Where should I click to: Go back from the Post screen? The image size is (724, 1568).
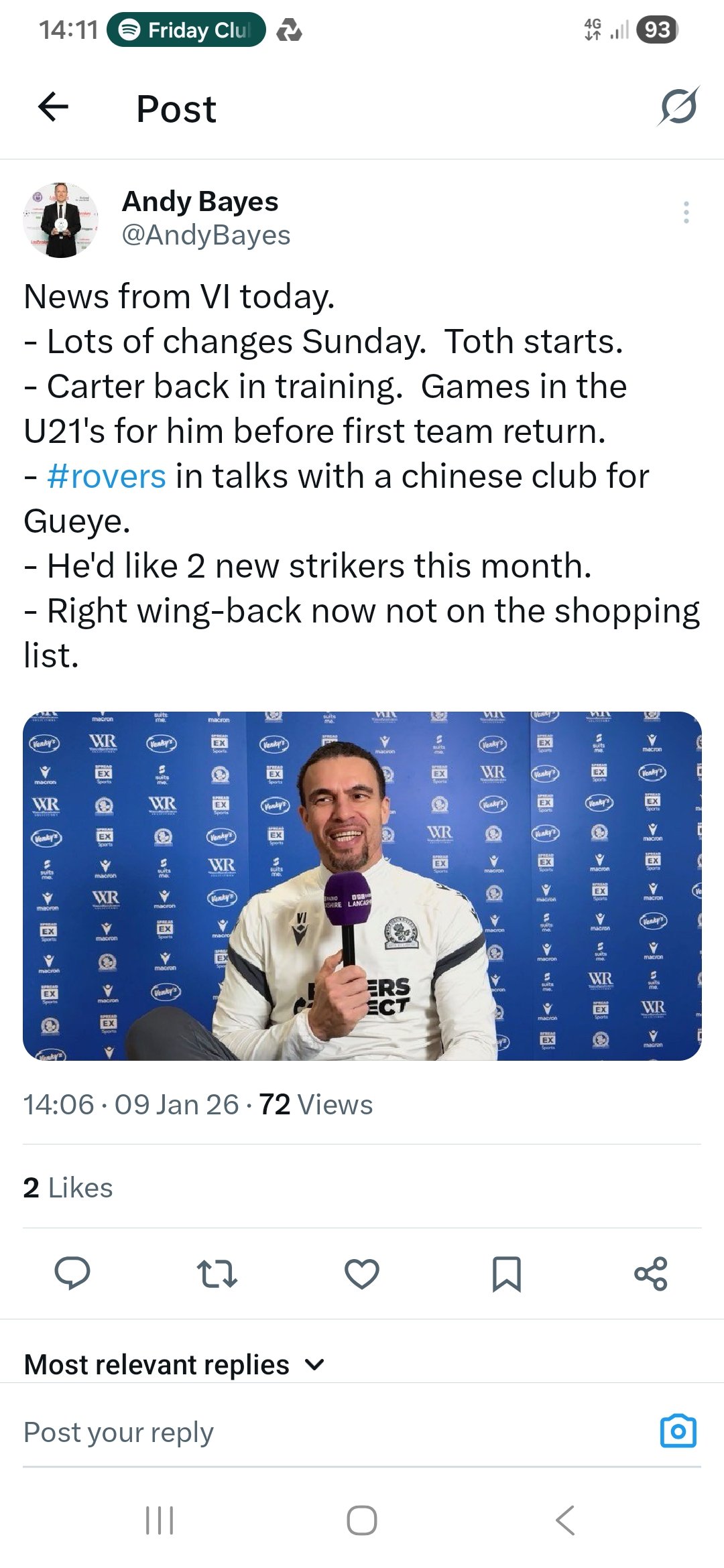coord(54,107)
